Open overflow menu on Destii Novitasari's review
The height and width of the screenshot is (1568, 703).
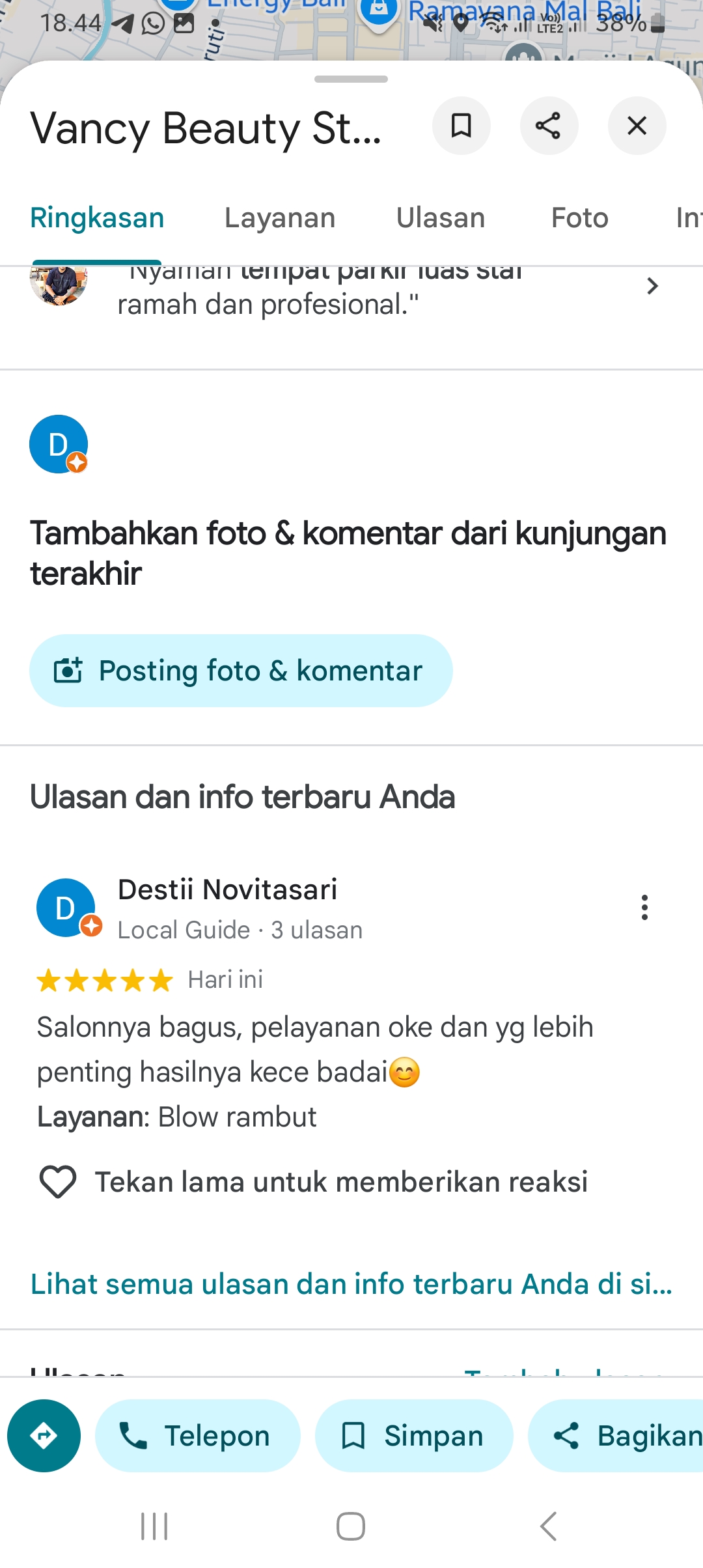pyautogui.click(x=644, y=907)
